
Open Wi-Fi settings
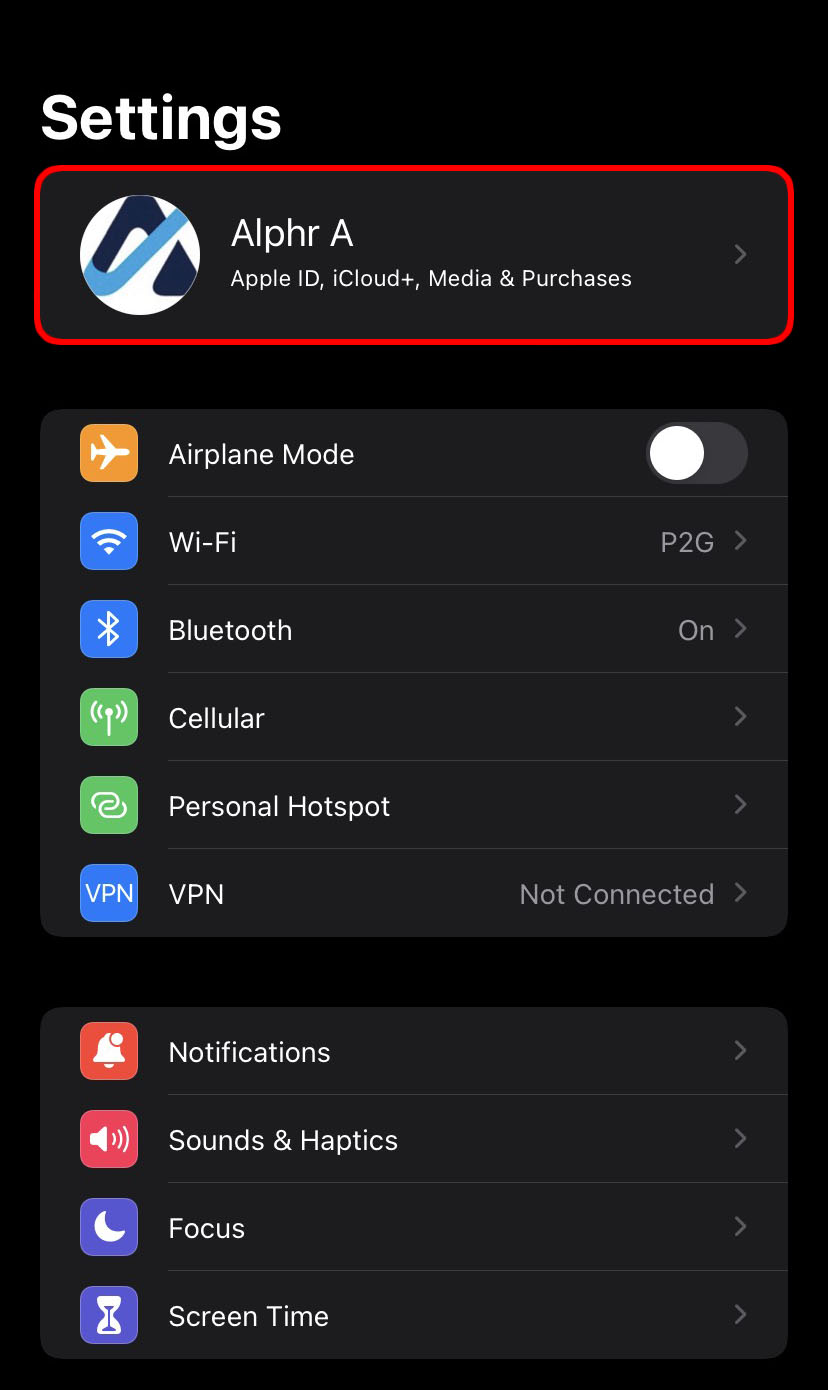pos(414,541)
